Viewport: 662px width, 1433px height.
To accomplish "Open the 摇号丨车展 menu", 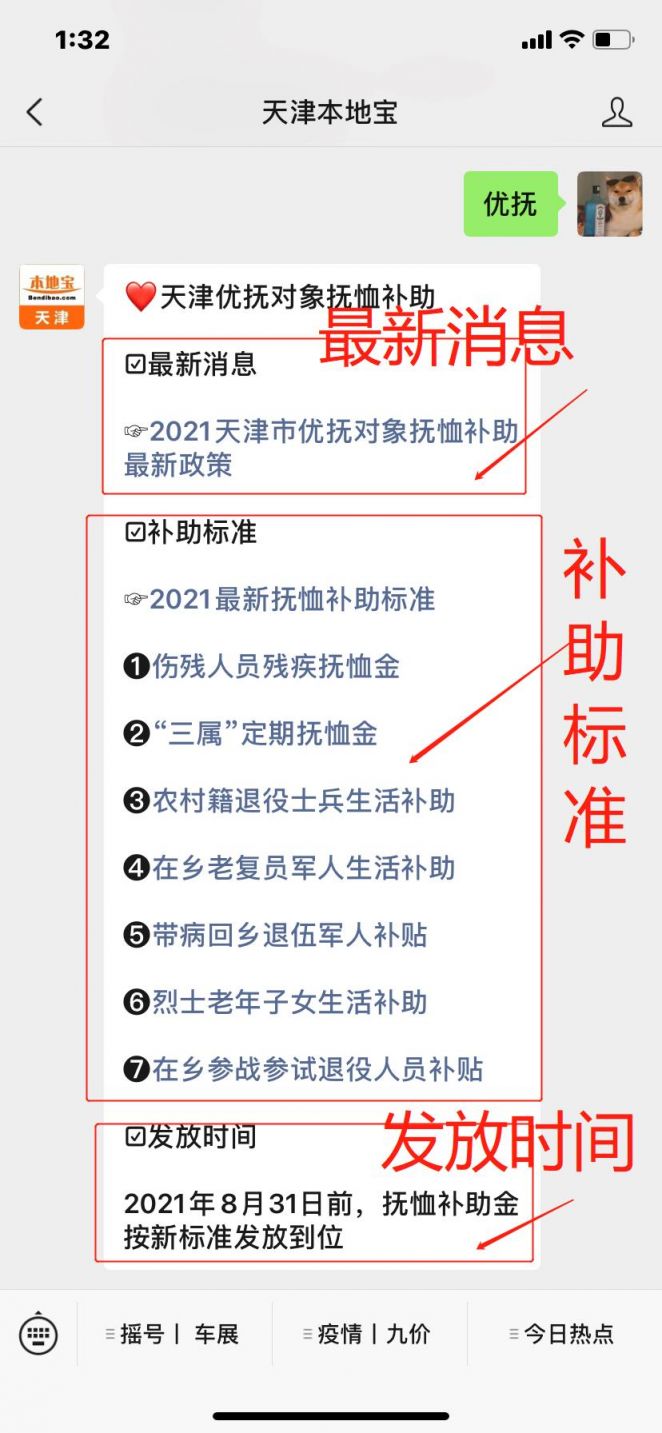I will 174,1334.
